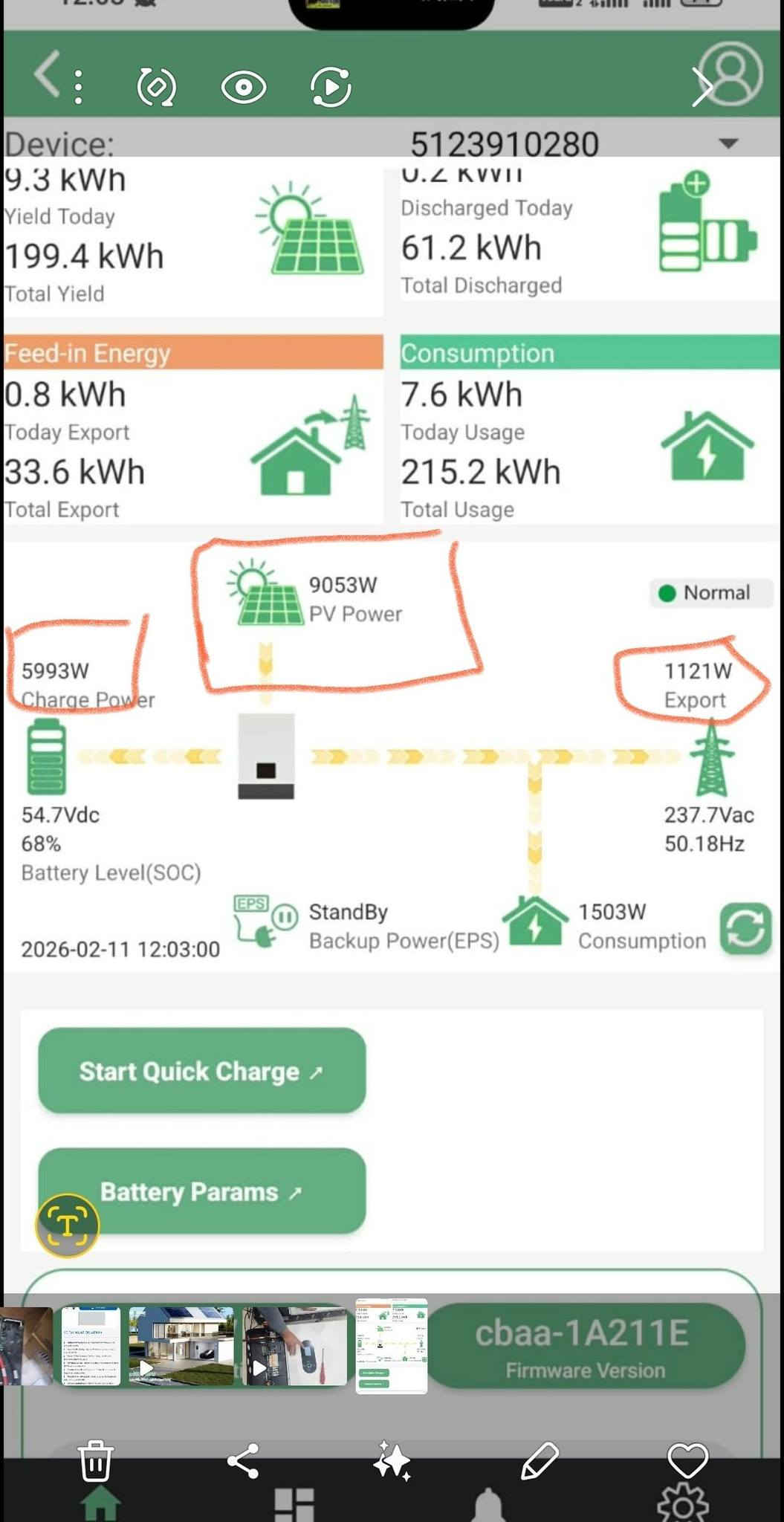The height and width of the screenshot is (1522, 784).
Task: Tap the rotate screen icon
Action: [157, 88]
